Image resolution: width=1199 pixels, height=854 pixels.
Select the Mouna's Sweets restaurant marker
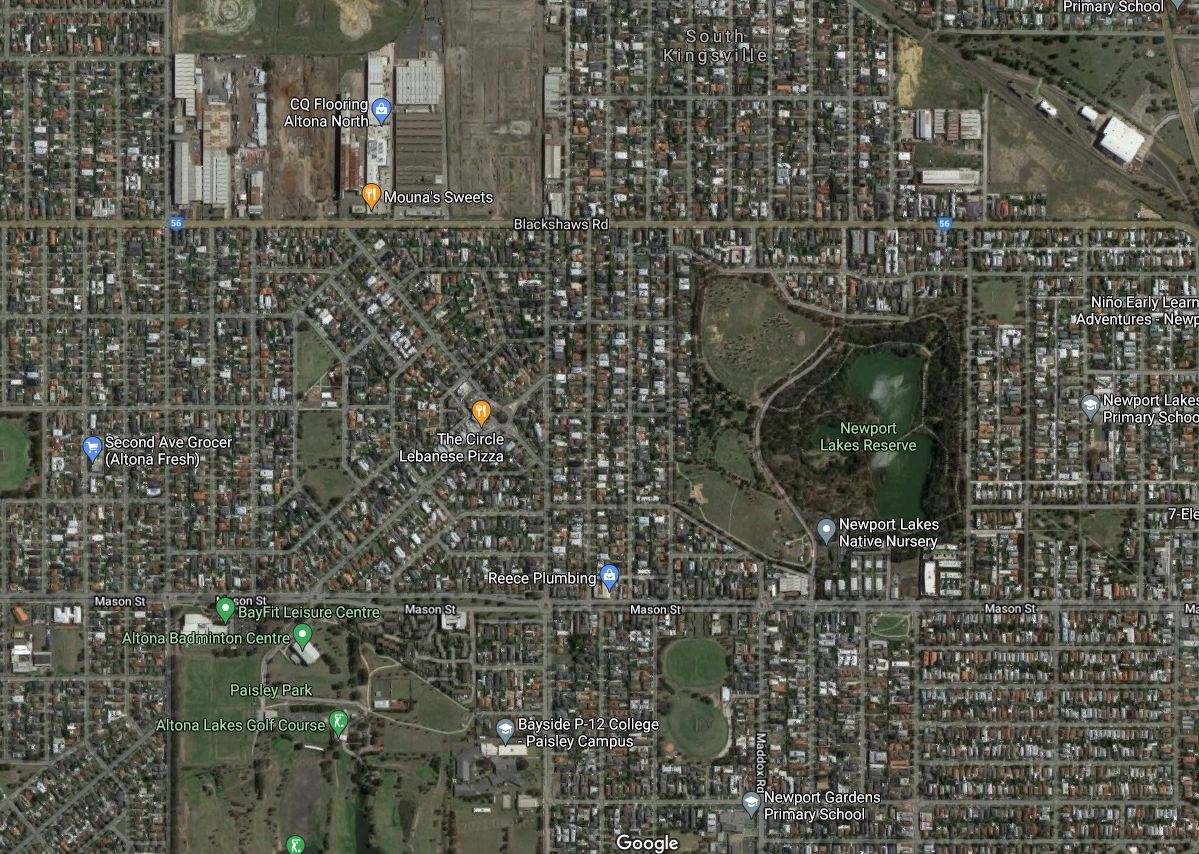pyautogui.click(x=371, y=196)
